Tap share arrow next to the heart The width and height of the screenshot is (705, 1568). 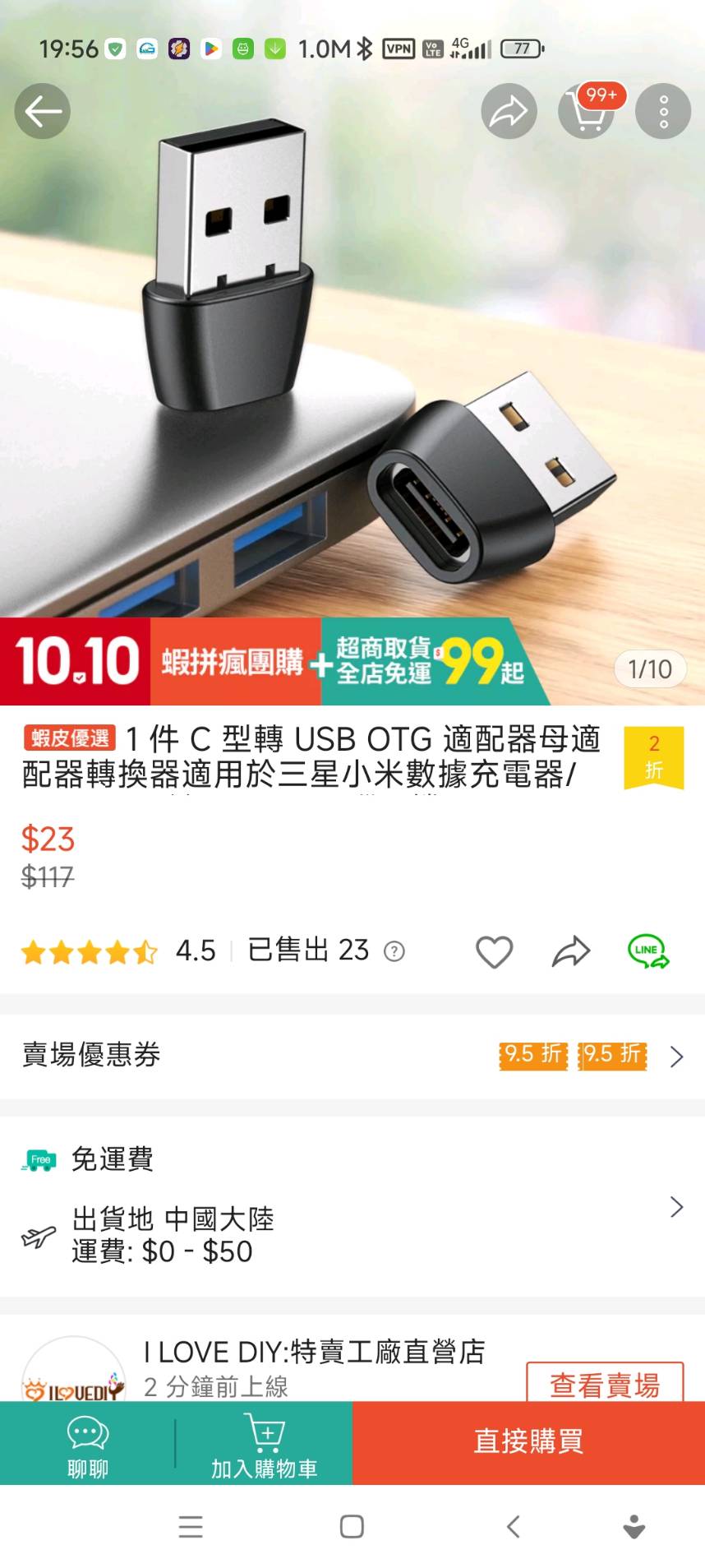(x=571, y=951)
